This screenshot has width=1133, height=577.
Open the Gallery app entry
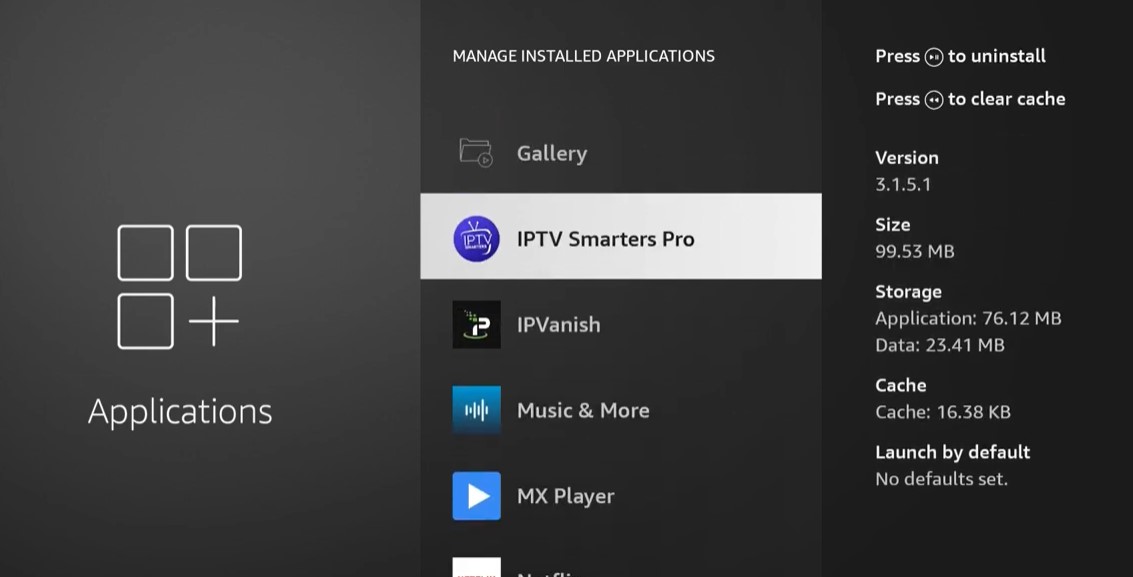click(x=551, y=153)
